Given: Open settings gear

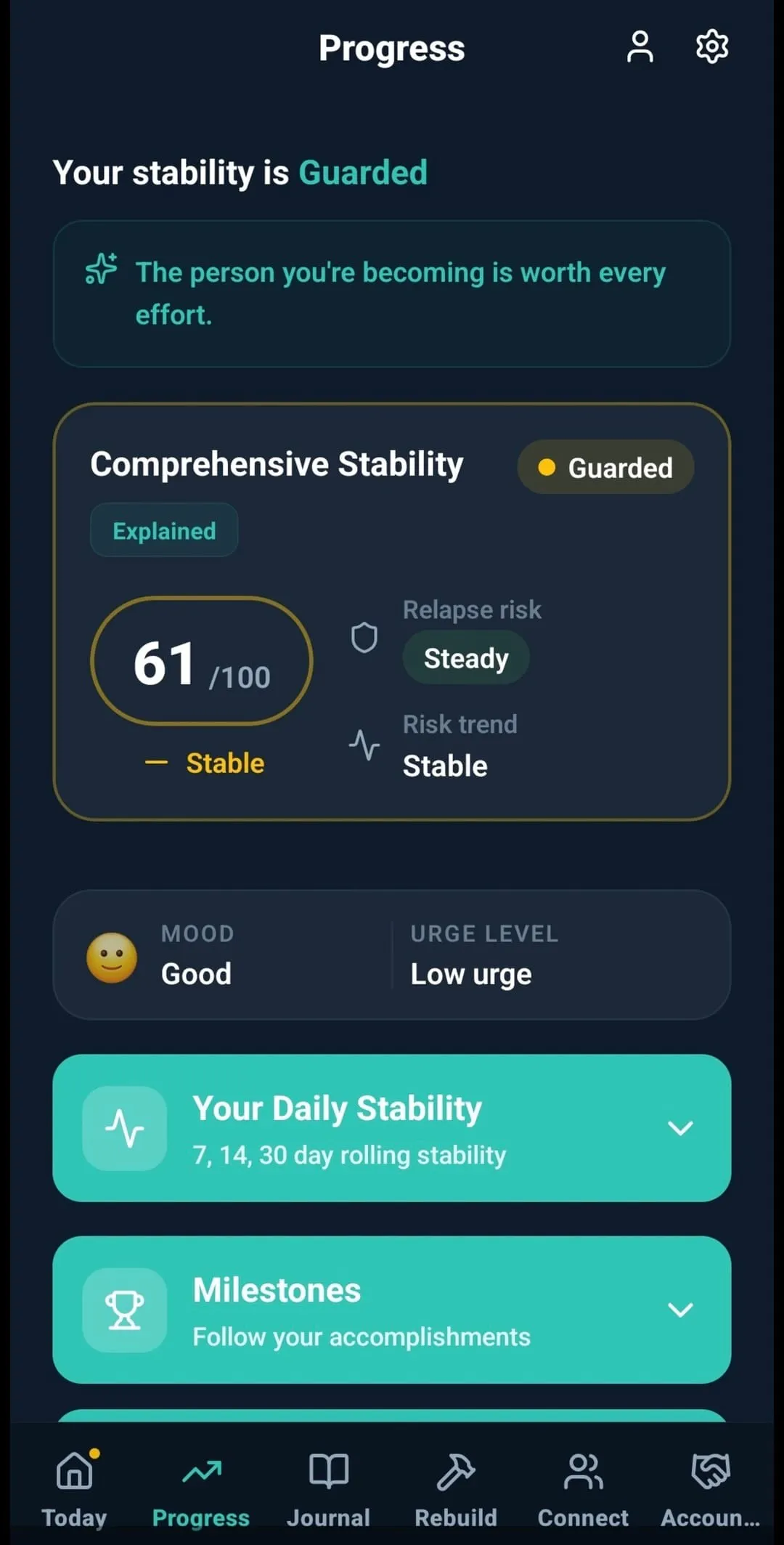Looking at the screenshot, I should [711, 47].
